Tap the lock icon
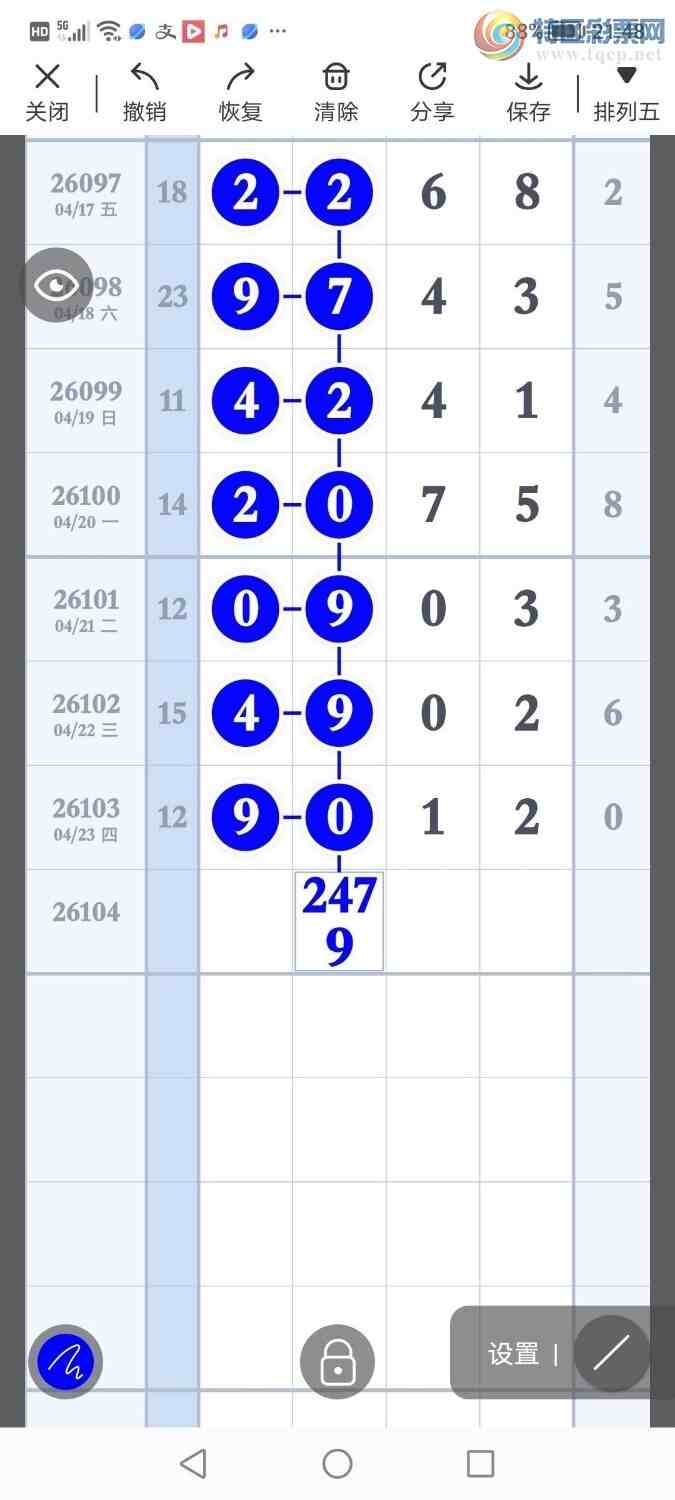Viewport: 675px width, 1500px height. point(337,1361)
